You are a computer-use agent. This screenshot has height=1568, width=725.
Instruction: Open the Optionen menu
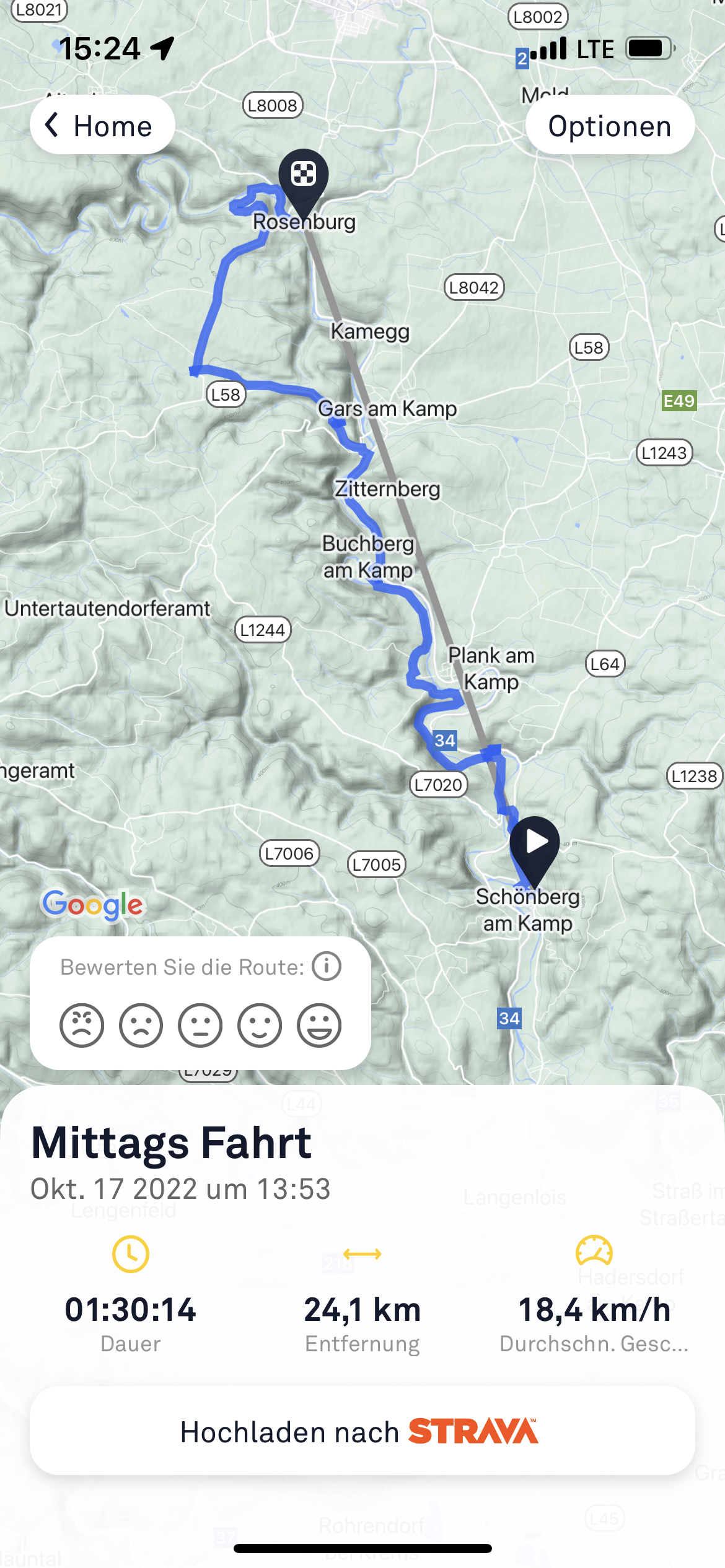610,125
